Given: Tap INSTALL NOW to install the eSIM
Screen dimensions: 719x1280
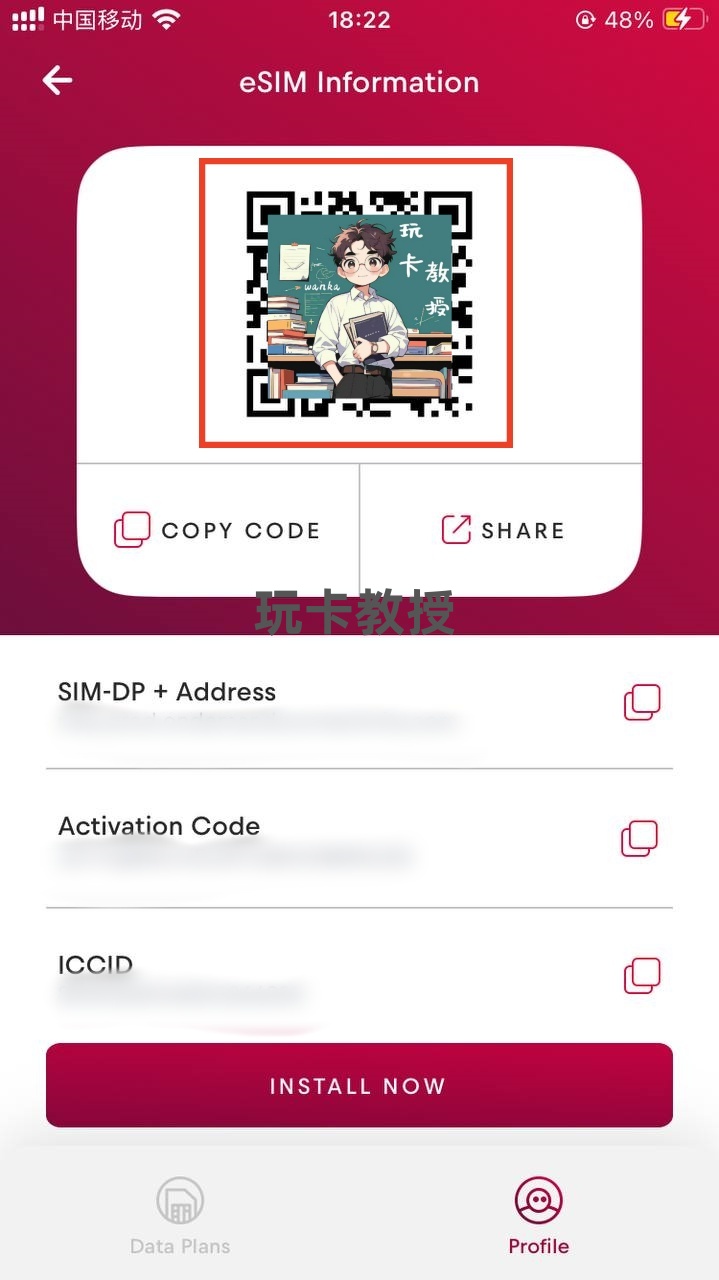Looking at the screenshot, I should [x=359, y=1086].
